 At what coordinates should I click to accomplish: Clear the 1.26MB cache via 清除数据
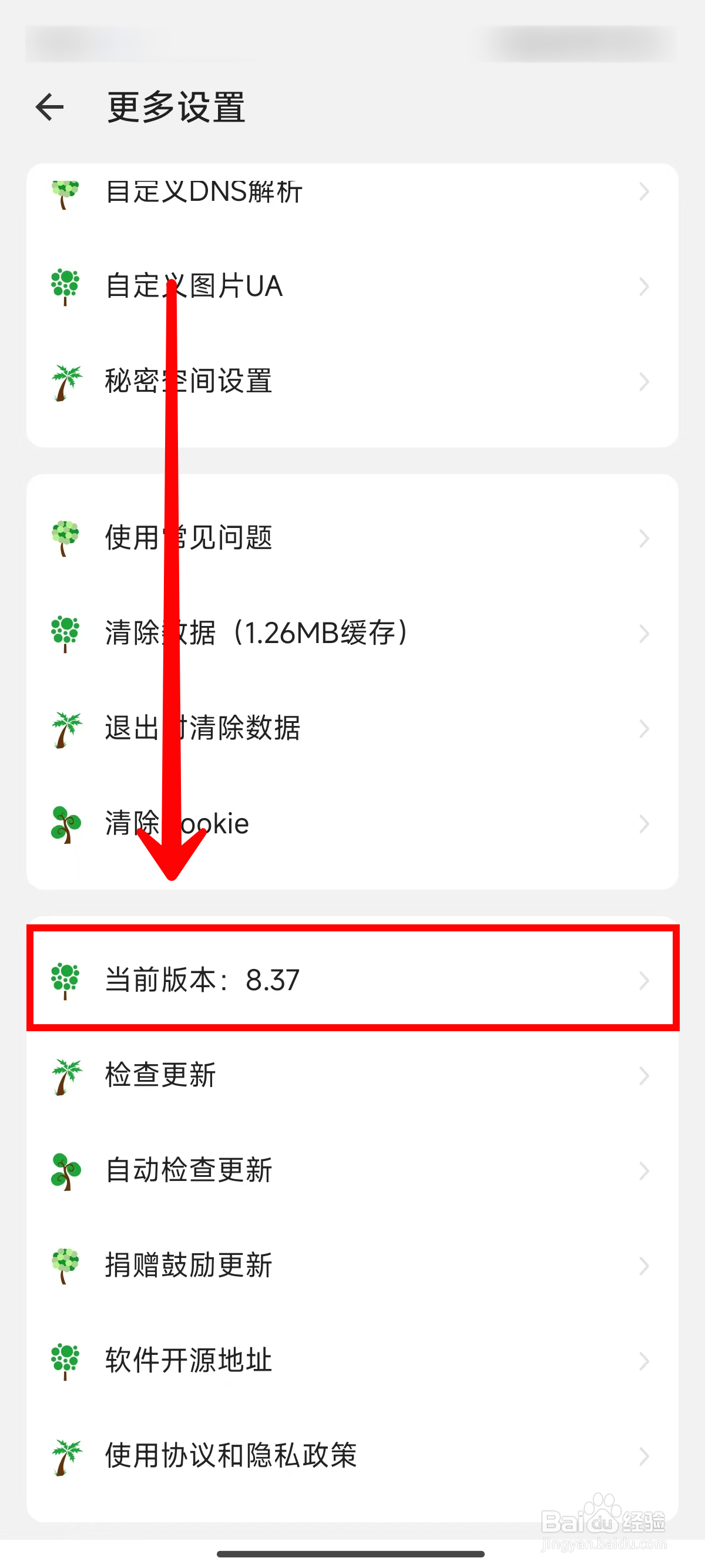(x=353, y=633)
